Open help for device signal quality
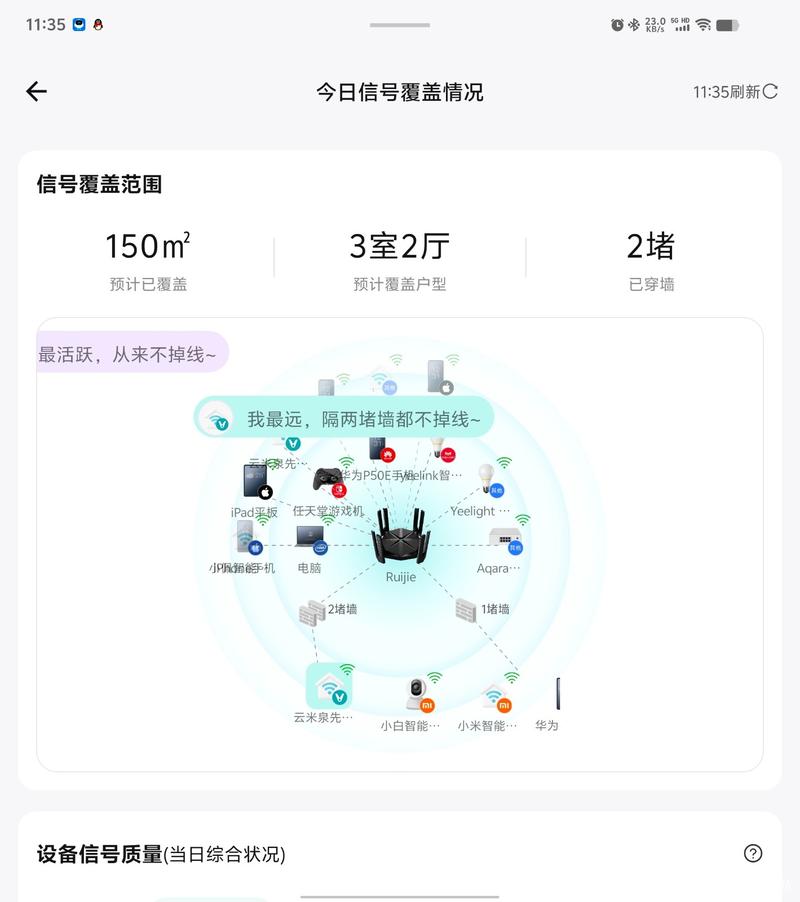 tap(753, 853)
